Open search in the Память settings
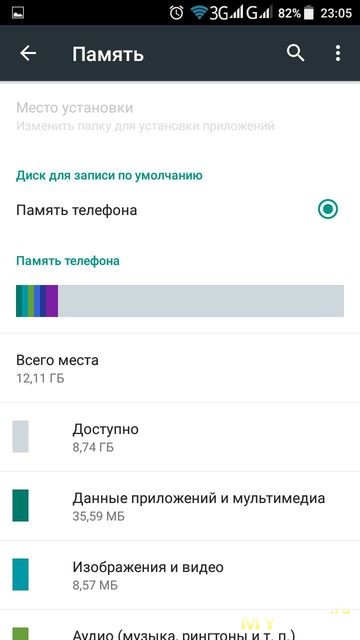Screen dimensions: 360x640 coord(295,53)
